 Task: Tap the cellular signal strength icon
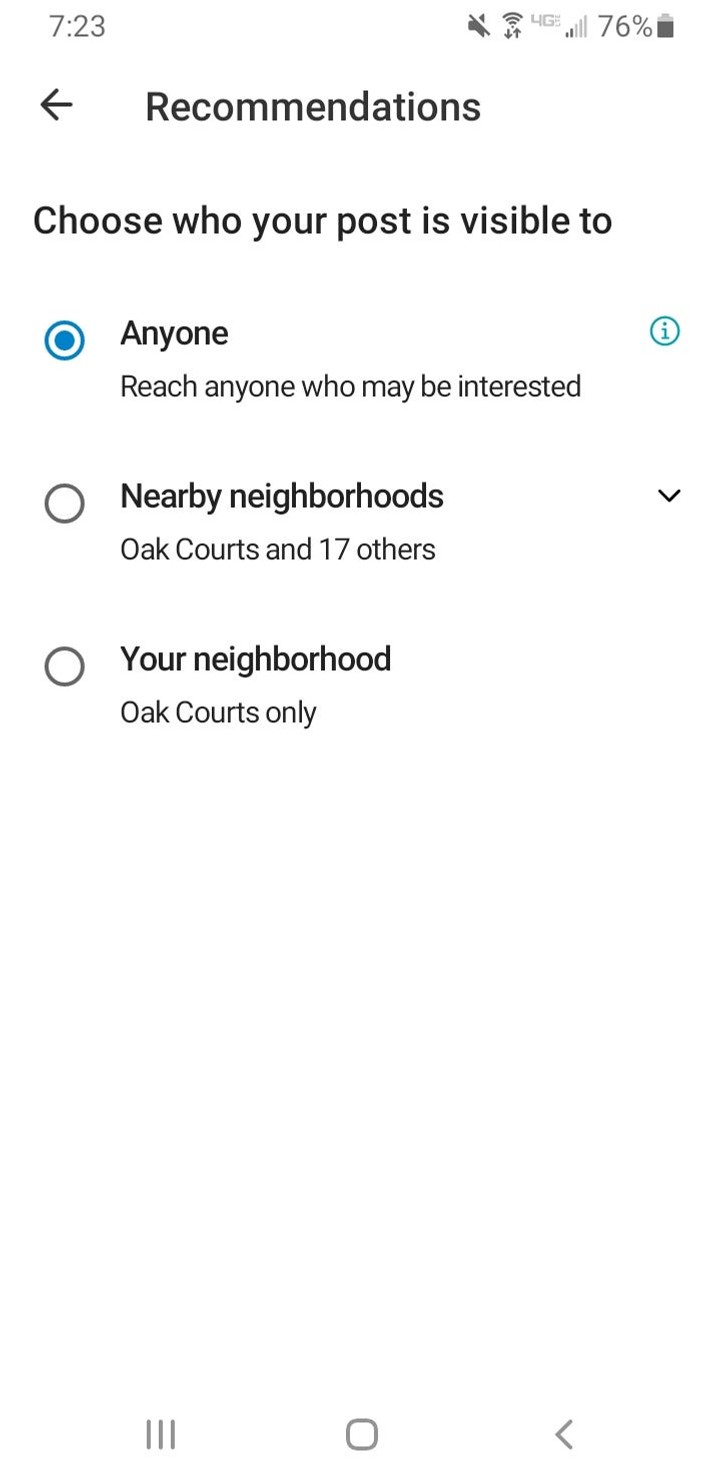[x=574, y=26]
